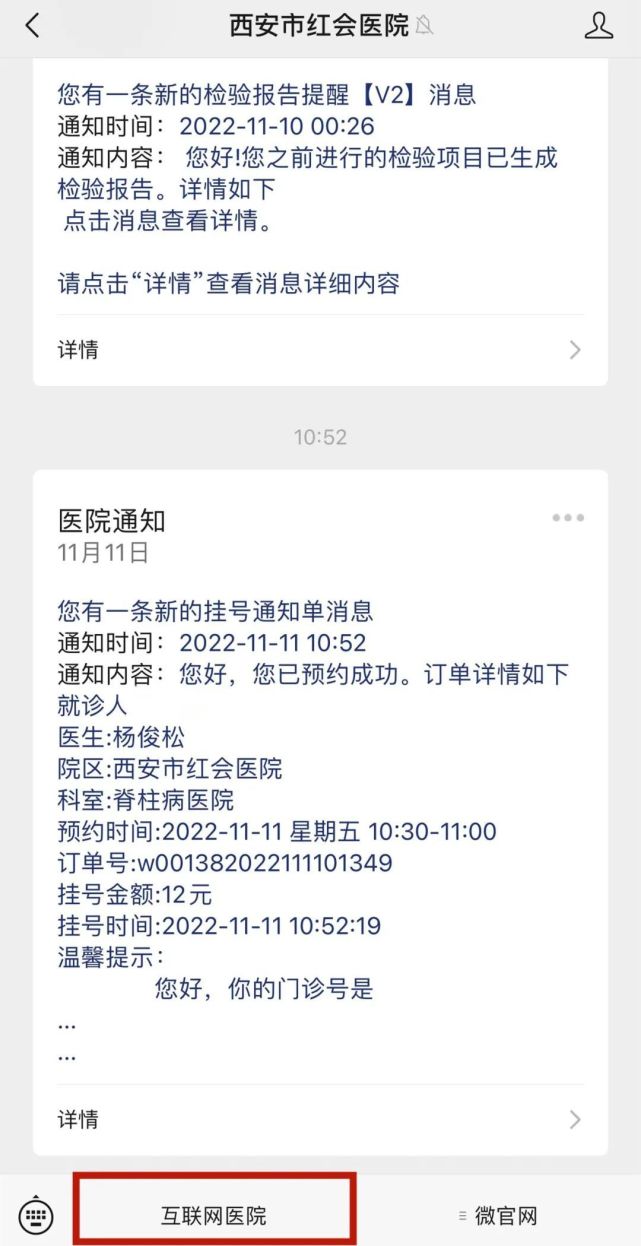Open the 微官网 menu
The image size is (641, 1246).
tap(497, 1216)
